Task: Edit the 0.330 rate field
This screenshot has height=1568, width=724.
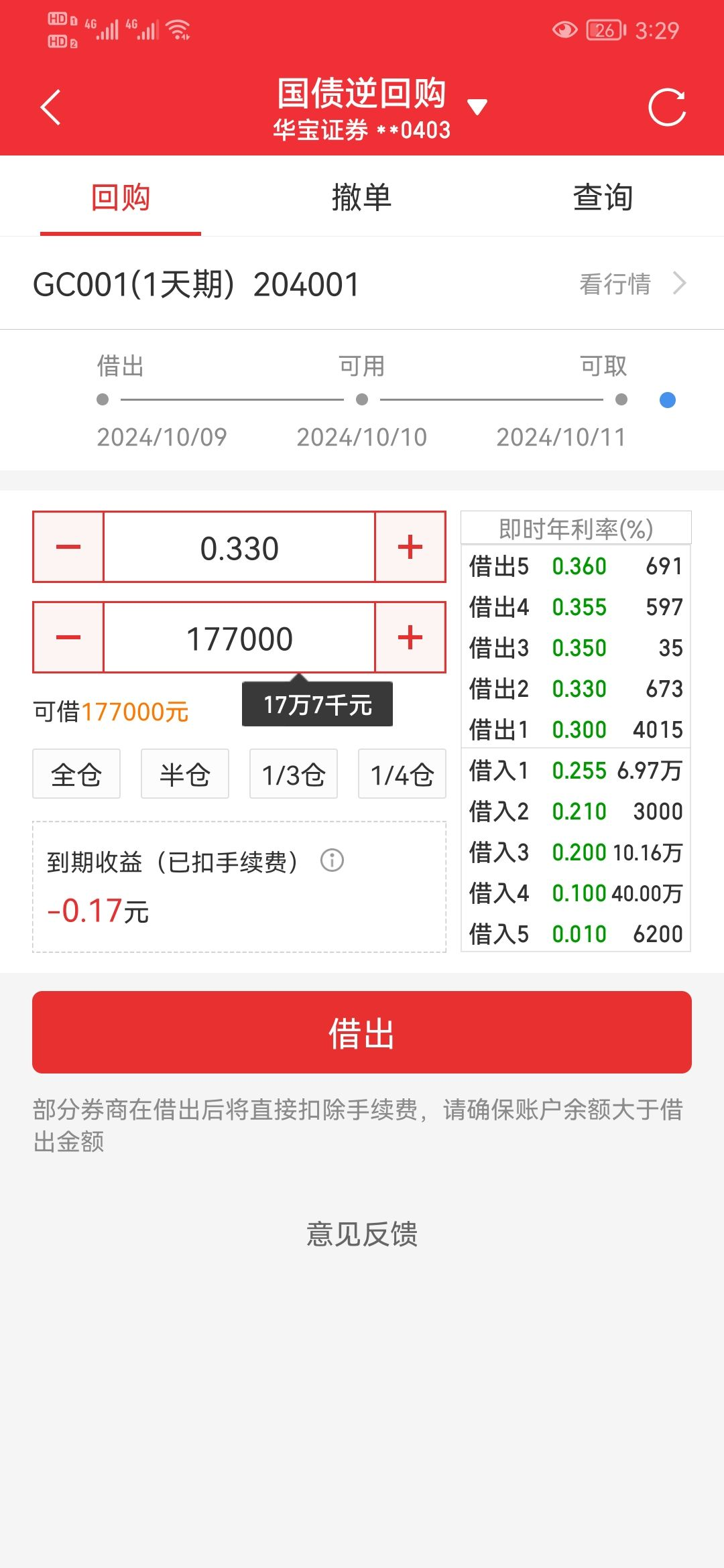Action: tap(239, 548)
